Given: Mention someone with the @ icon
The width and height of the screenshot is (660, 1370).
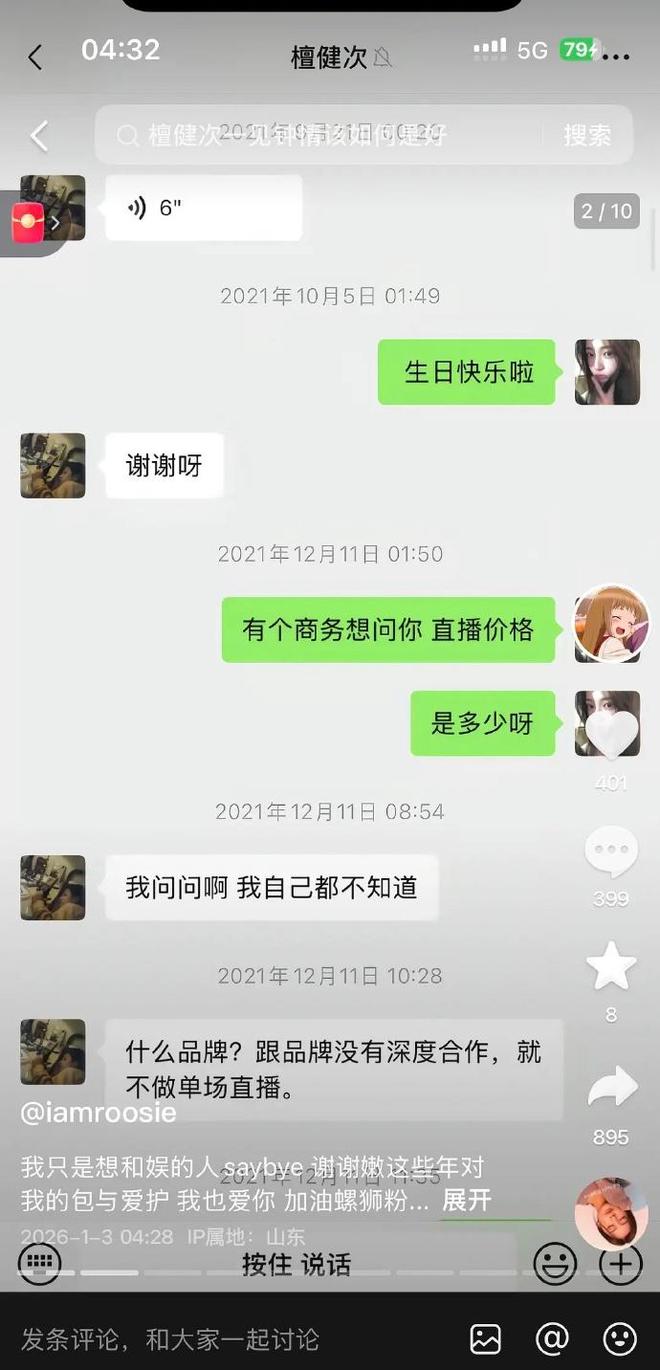Looking at the screenshot, I should tap(552, 1338).
